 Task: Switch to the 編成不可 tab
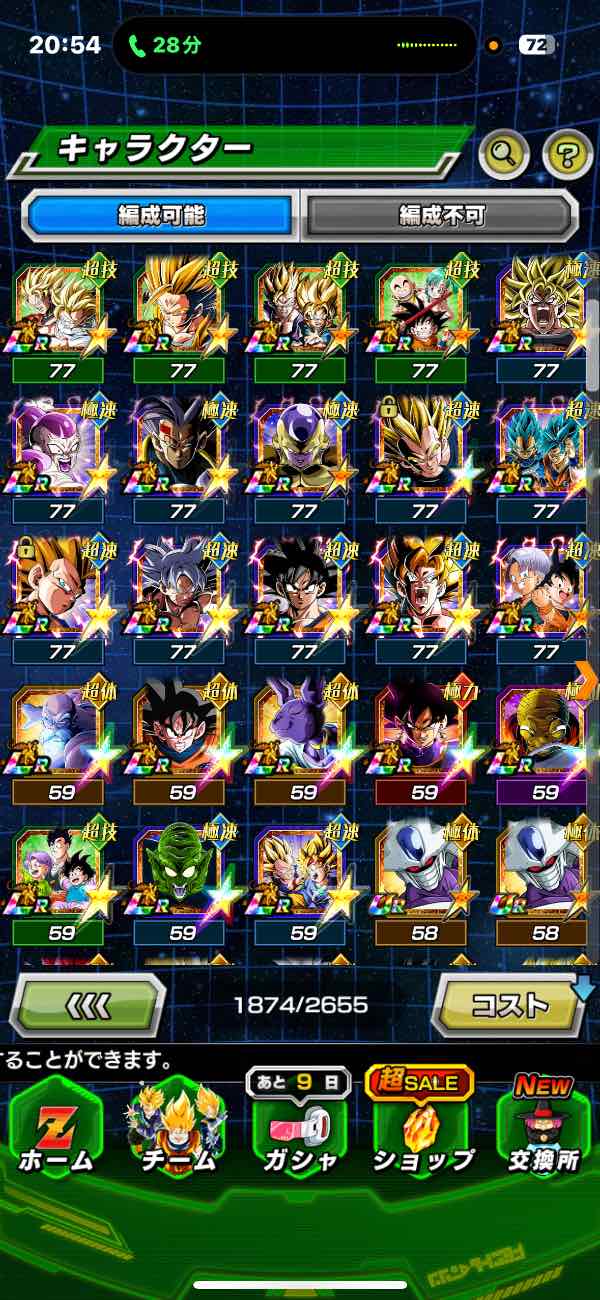point(441,215)
